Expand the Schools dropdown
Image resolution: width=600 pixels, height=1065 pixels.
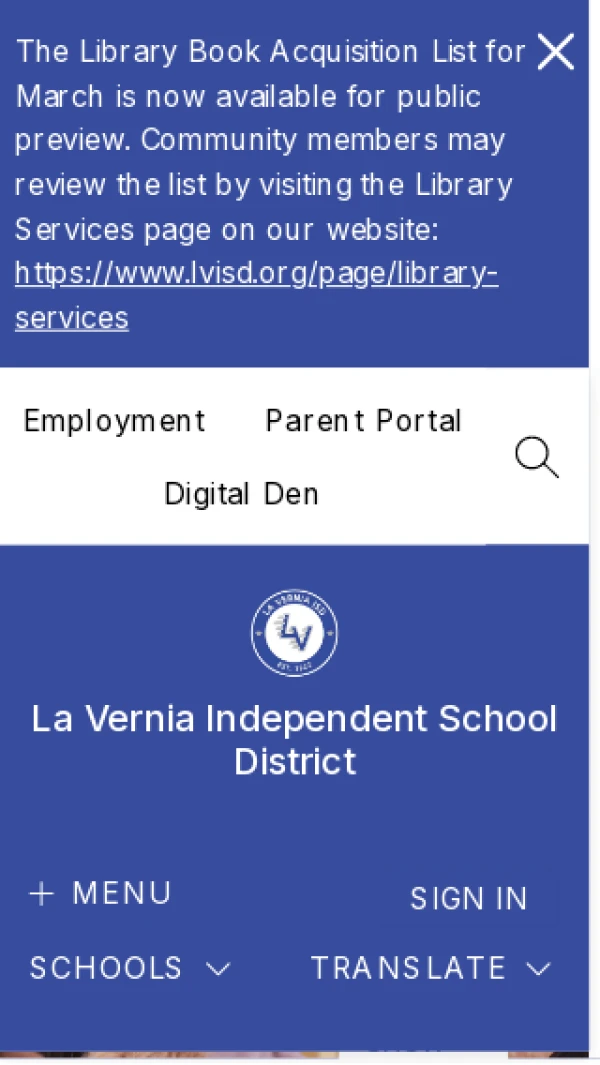(x=130, y=968)
